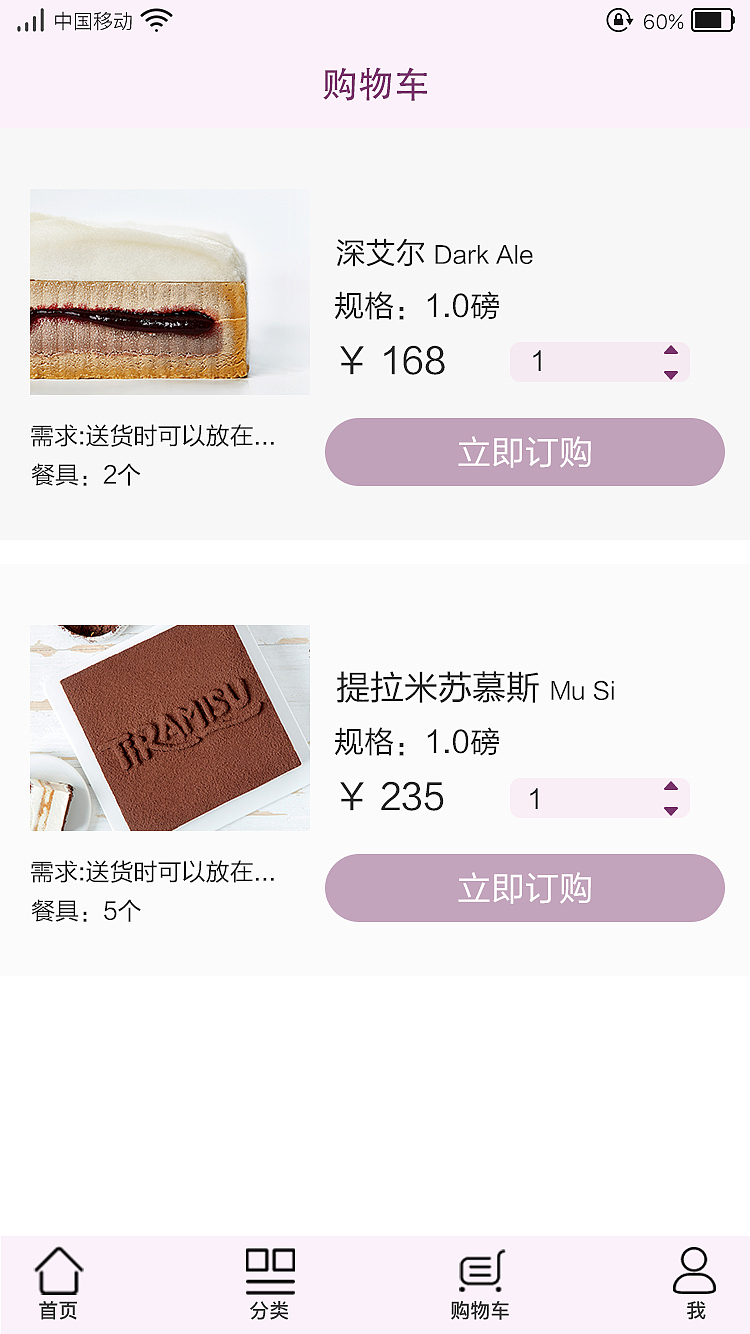Viewport: 750px width, 1334px height.
Task: Increase quantity of the tiramisu mousse item
Action: (672, 788)
